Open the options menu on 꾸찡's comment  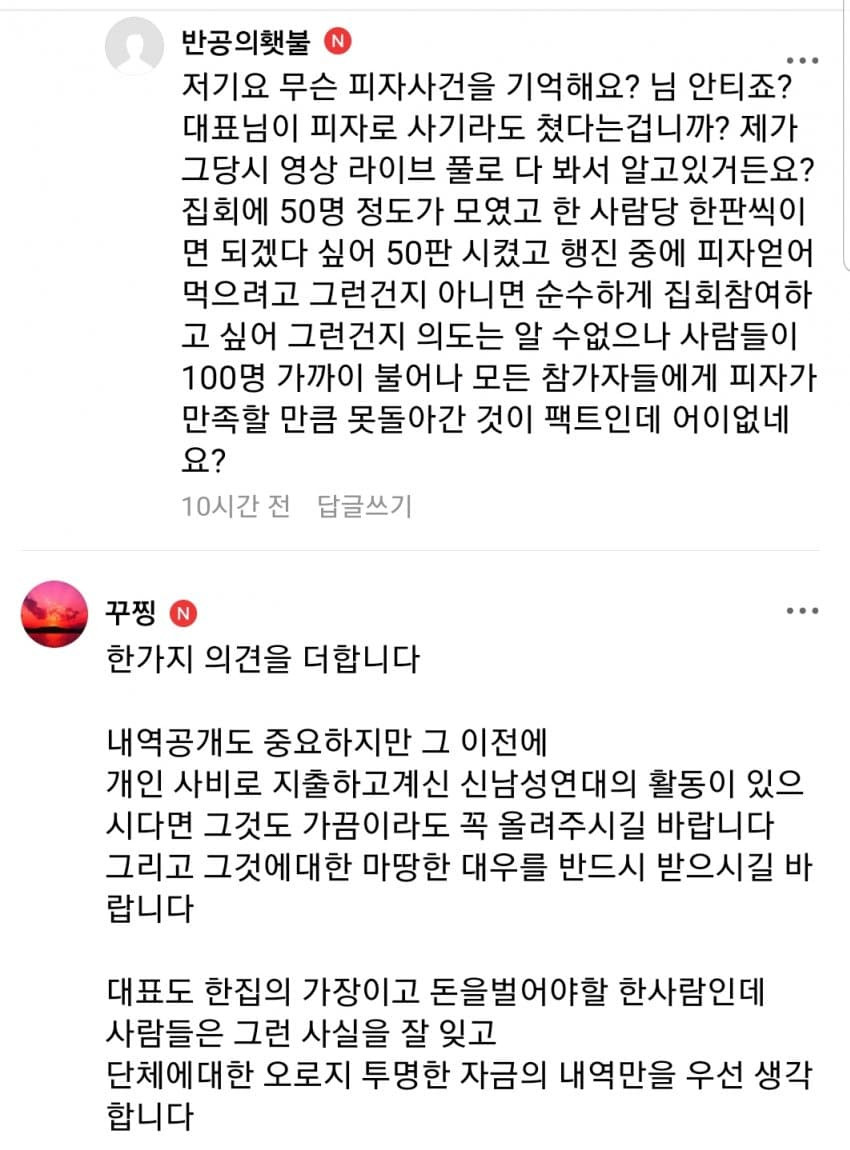[803, 612]
